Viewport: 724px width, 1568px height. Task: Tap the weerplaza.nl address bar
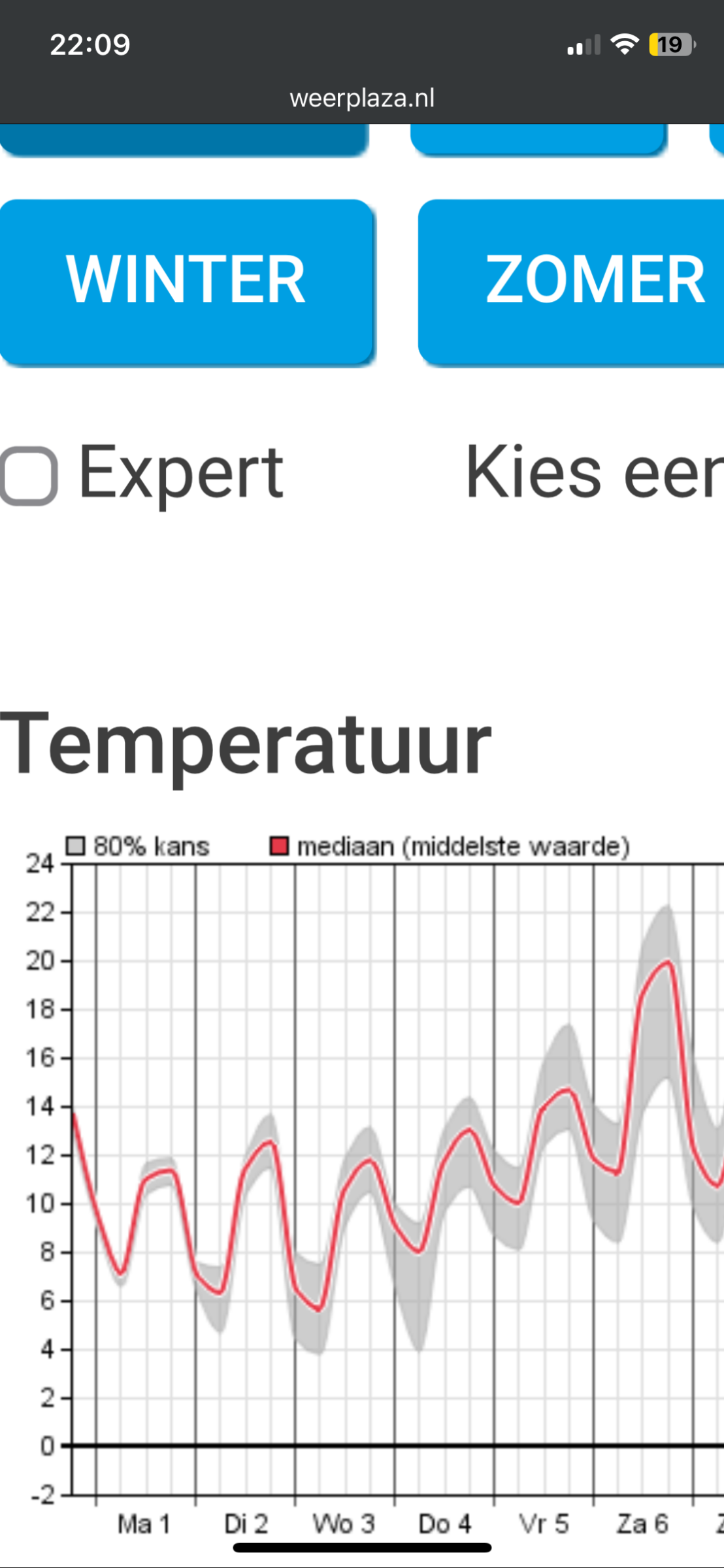(x=362, y=98)
